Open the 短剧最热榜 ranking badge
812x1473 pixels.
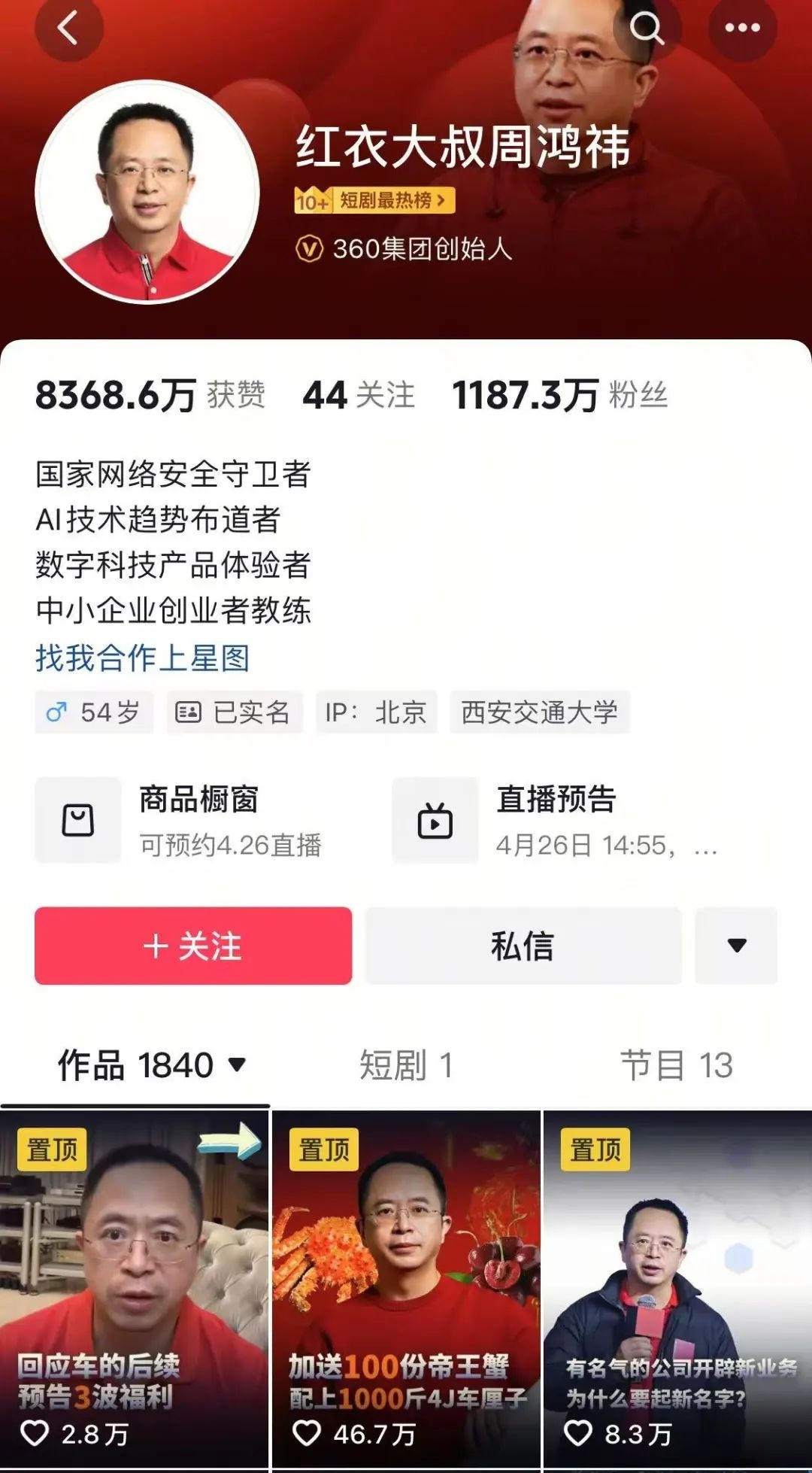[374, 201]
